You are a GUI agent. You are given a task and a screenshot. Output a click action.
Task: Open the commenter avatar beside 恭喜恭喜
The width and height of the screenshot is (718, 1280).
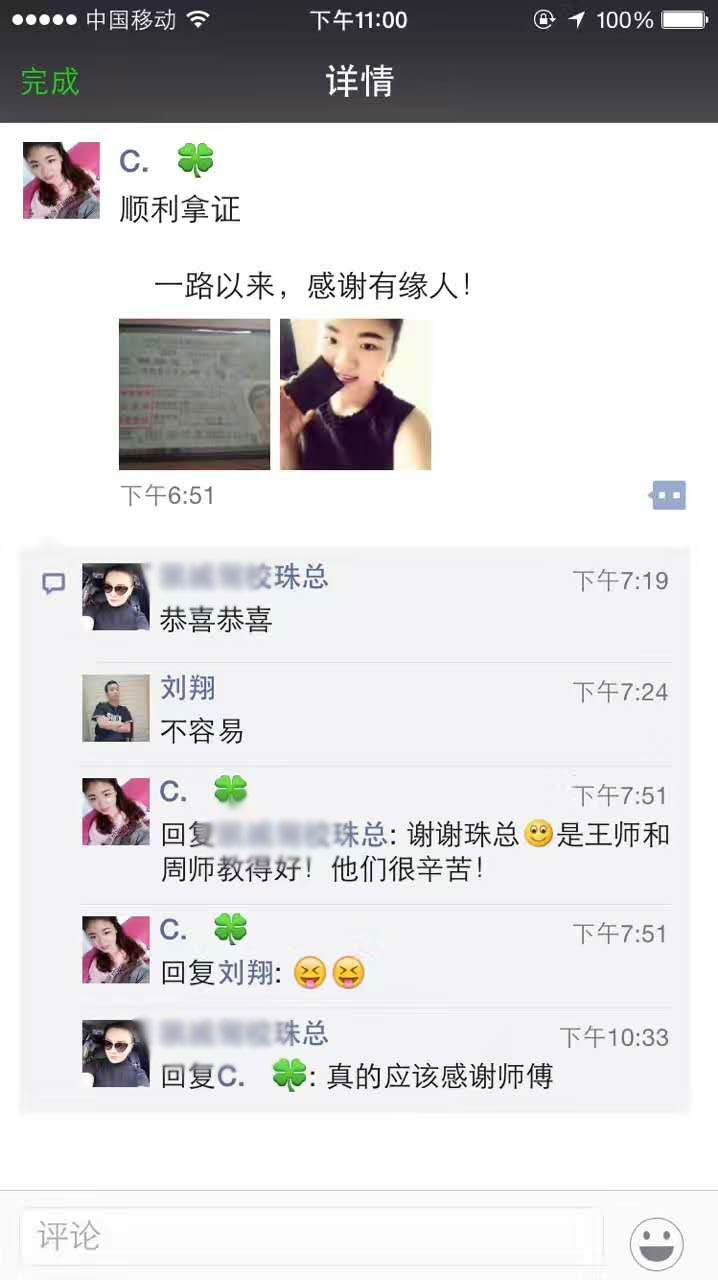115,597
